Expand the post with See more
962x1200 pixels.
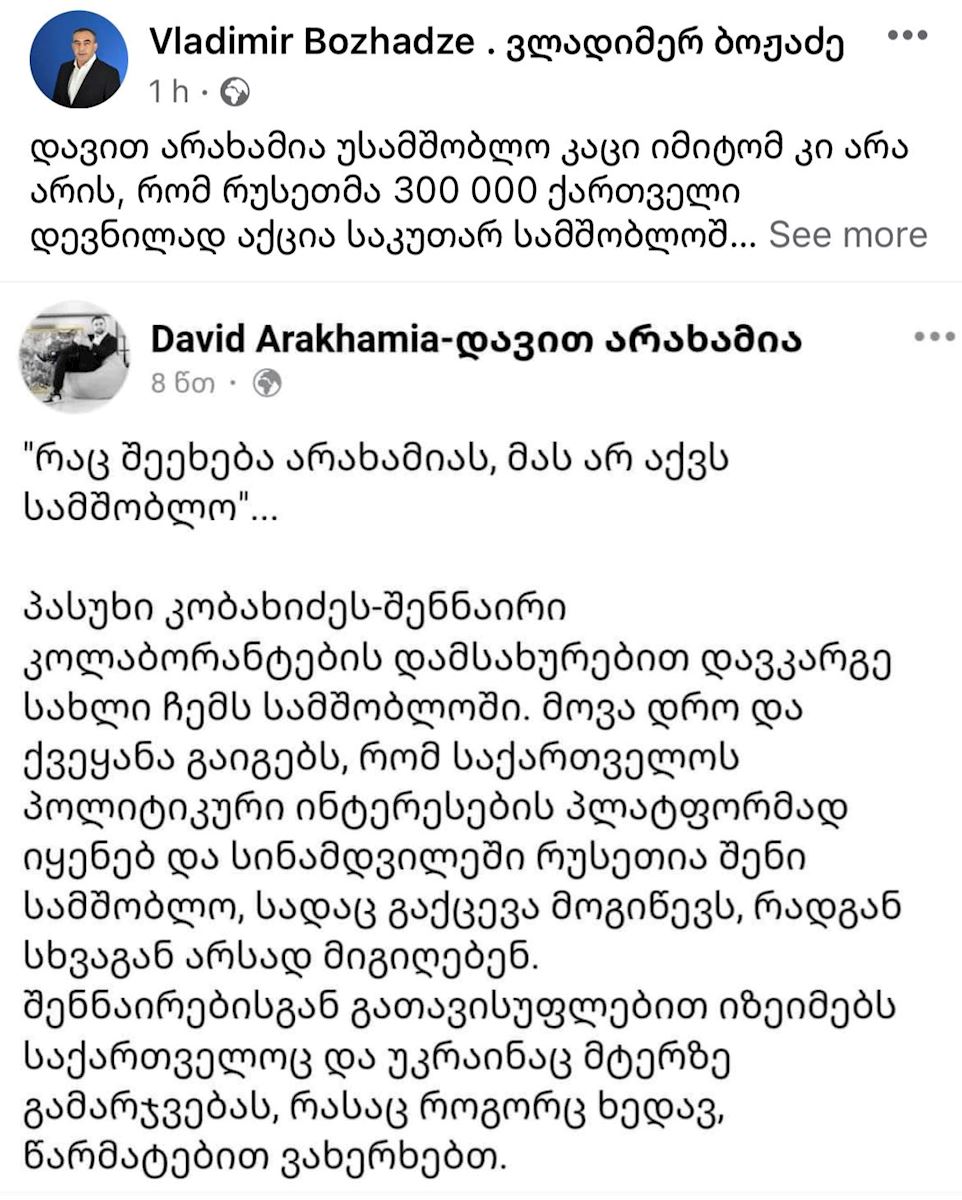point(847,235)
